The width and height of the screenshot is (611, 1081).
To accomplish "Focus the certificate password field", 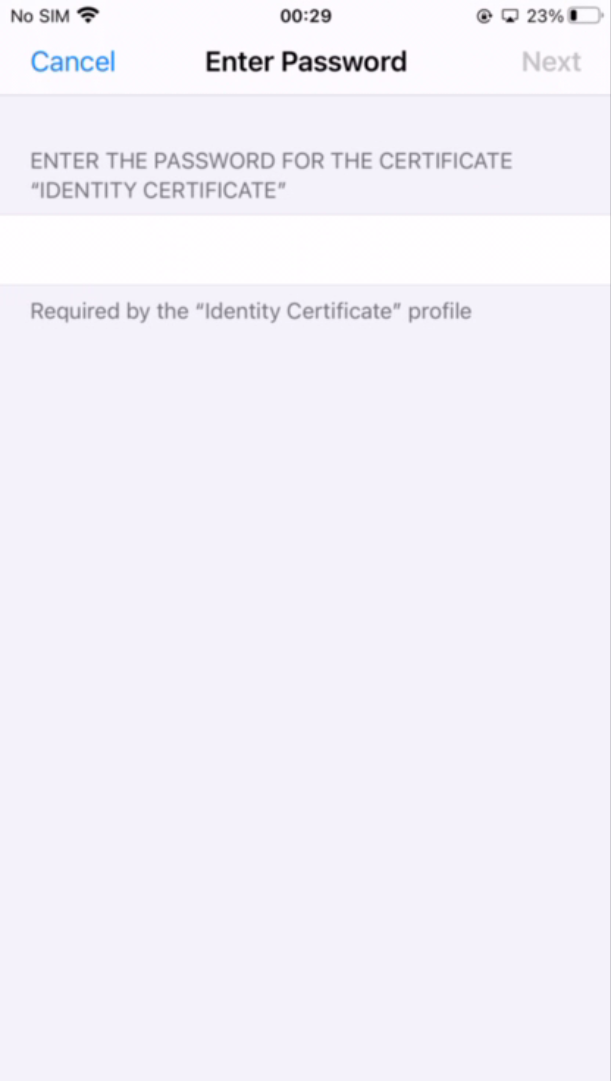I will click(x=305, y=250).
